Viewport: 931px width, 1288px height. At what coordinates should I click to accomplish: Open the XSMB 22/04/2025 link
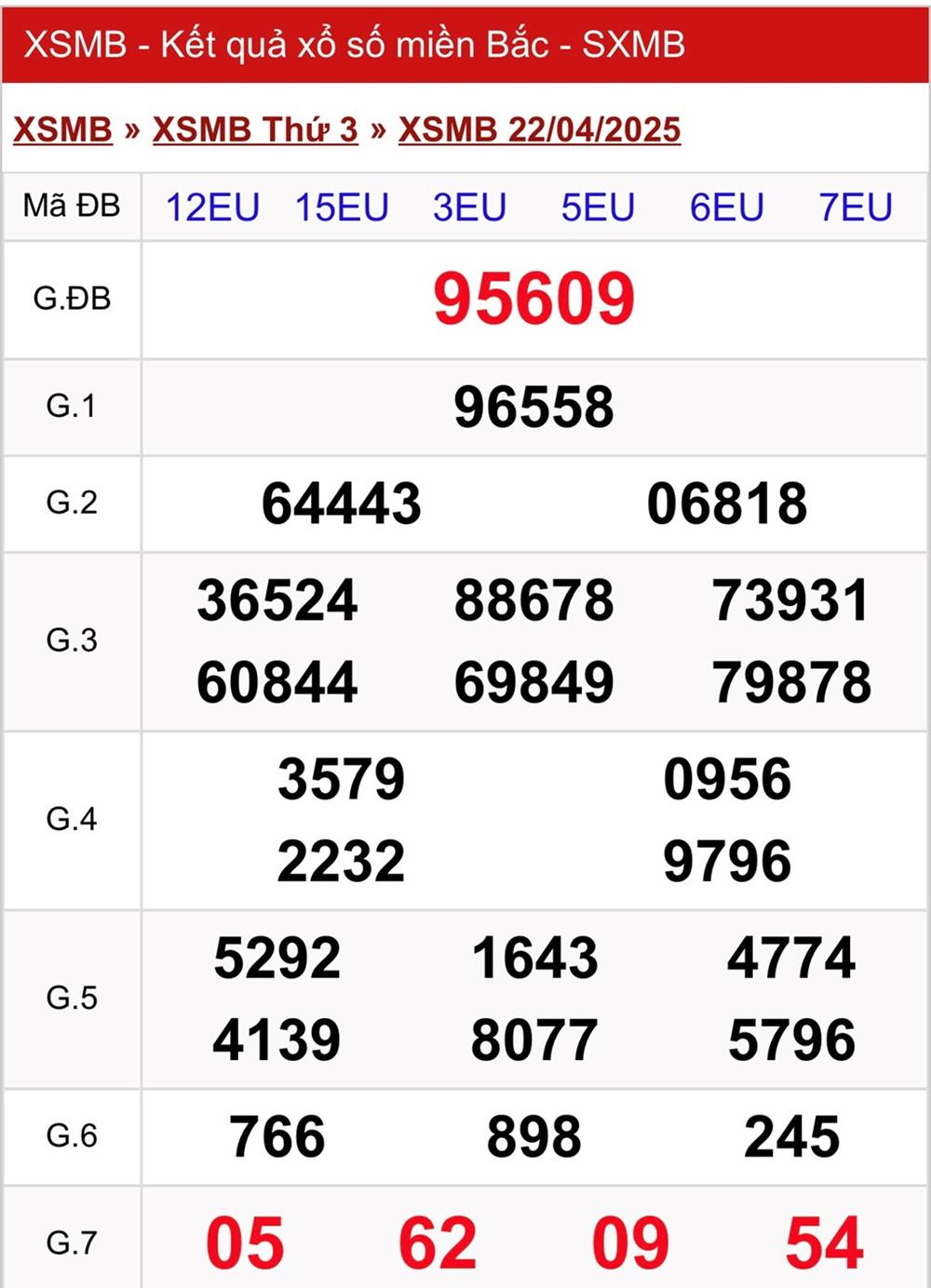tap(539, 129)
